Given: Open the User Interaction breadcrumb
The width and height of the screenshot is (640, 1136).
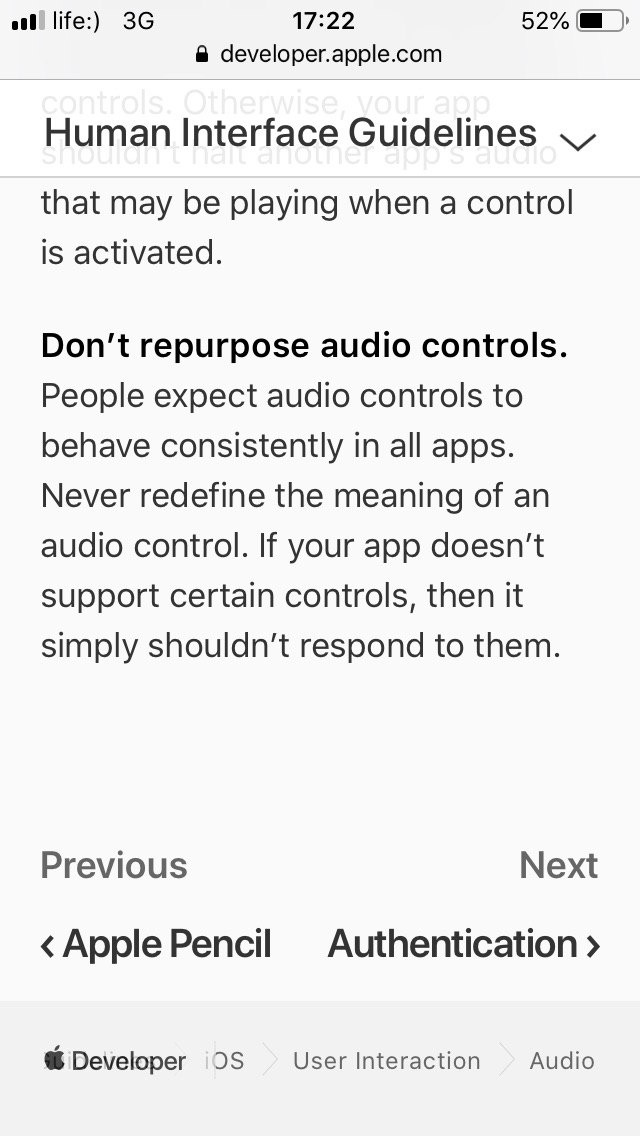Looking at the screenshot, I should coord(386,1061).
